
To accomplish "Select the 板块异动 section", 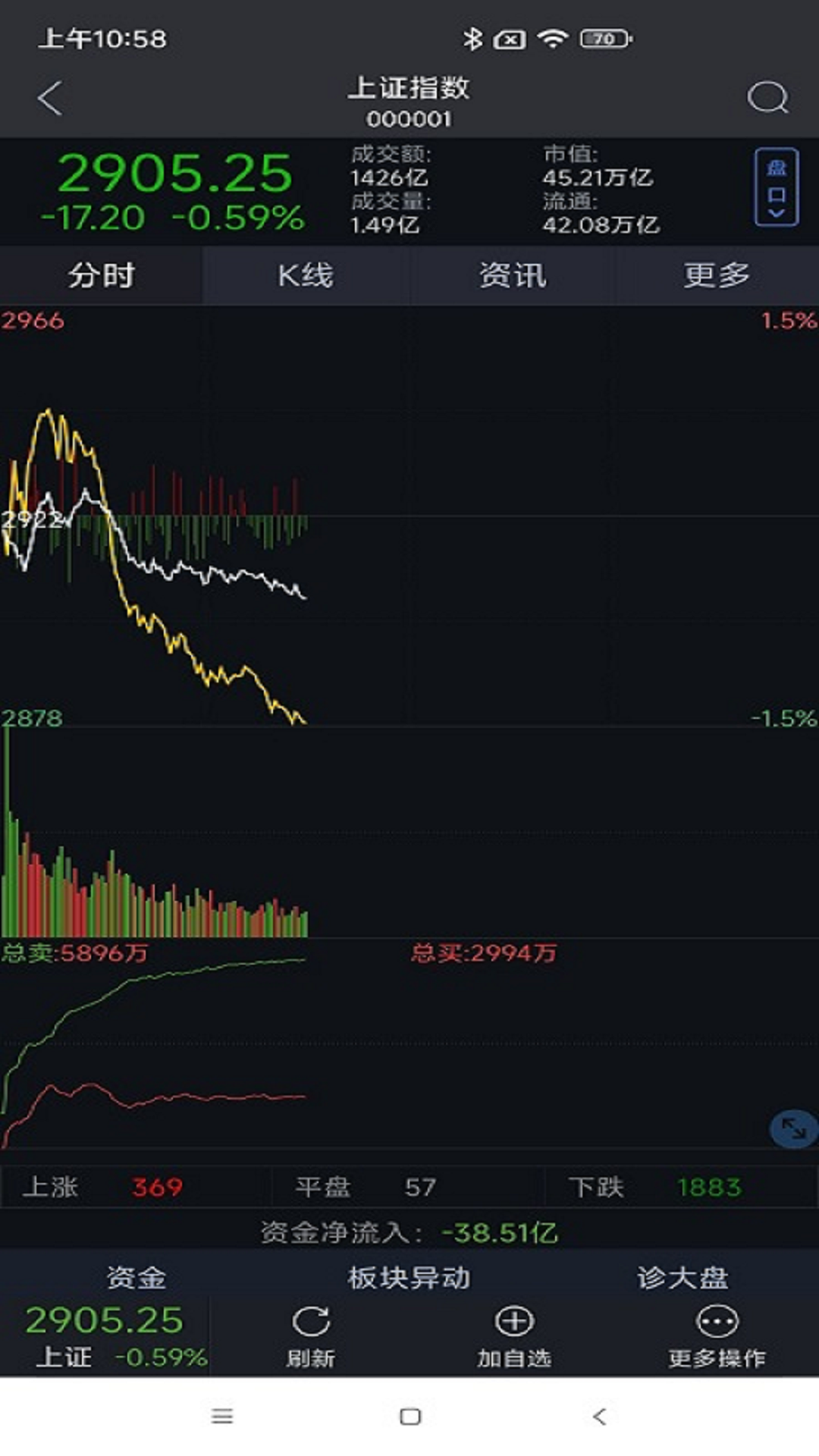I will pyautogui.click(x=409, y=1278).
